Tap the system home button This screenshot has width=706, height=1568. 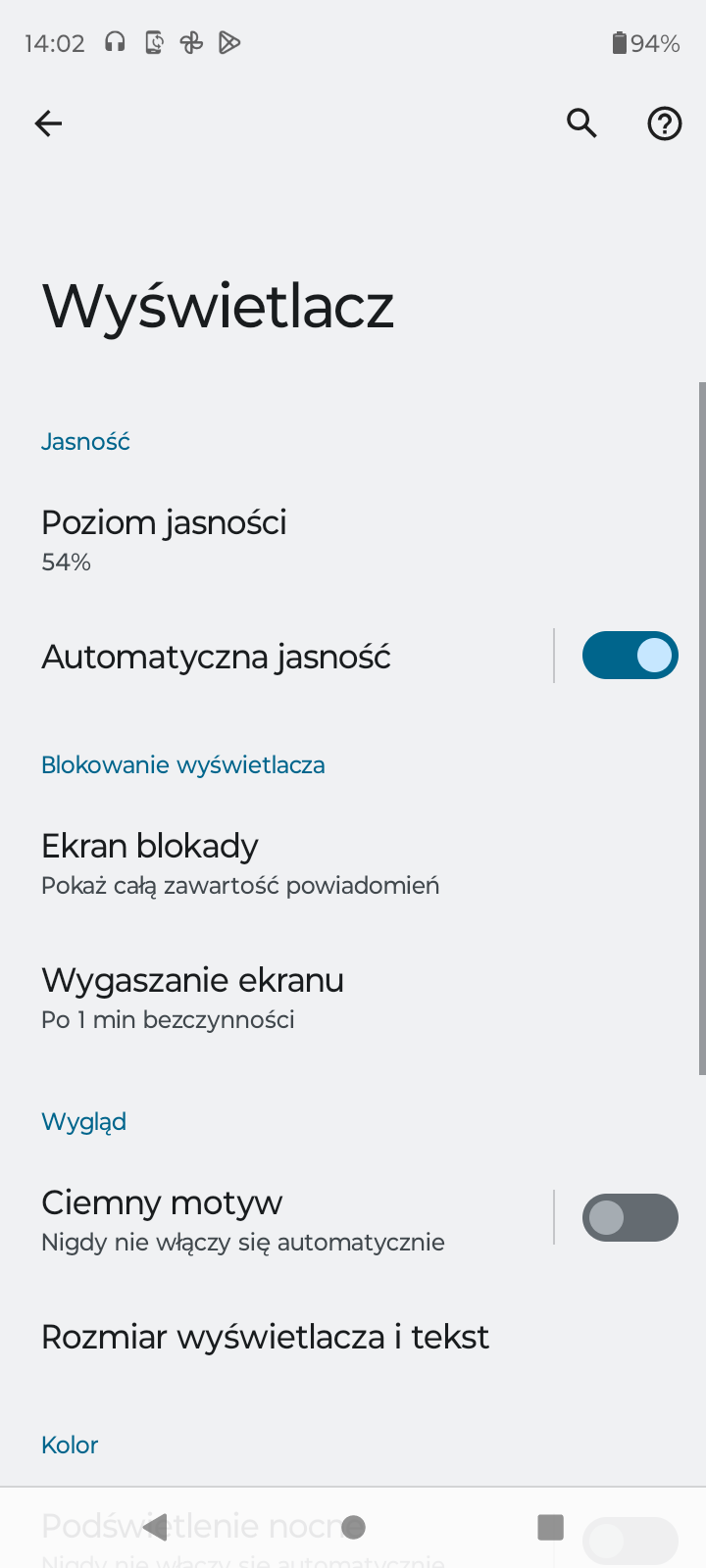(354, 1527)
